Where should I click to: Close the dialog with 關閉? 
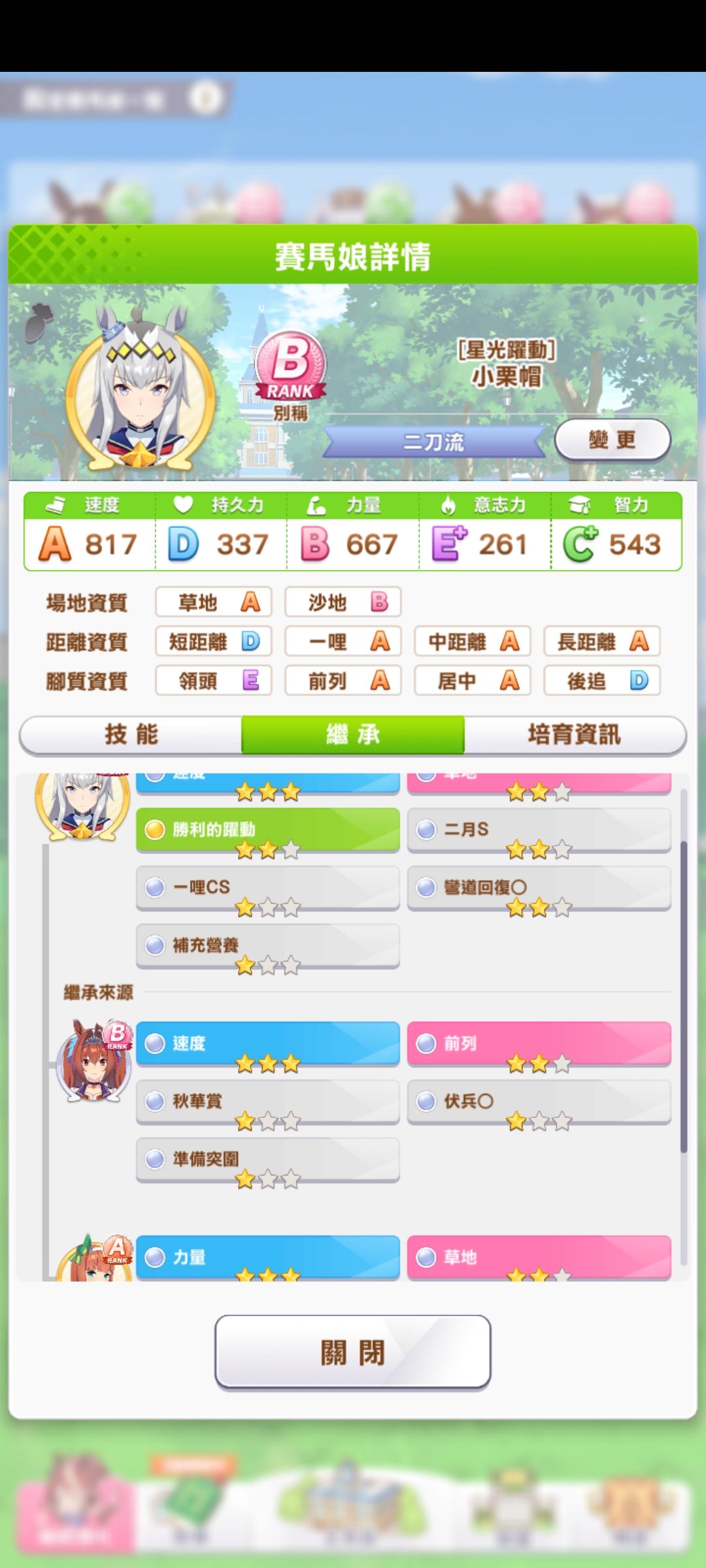click(353, 1352)
